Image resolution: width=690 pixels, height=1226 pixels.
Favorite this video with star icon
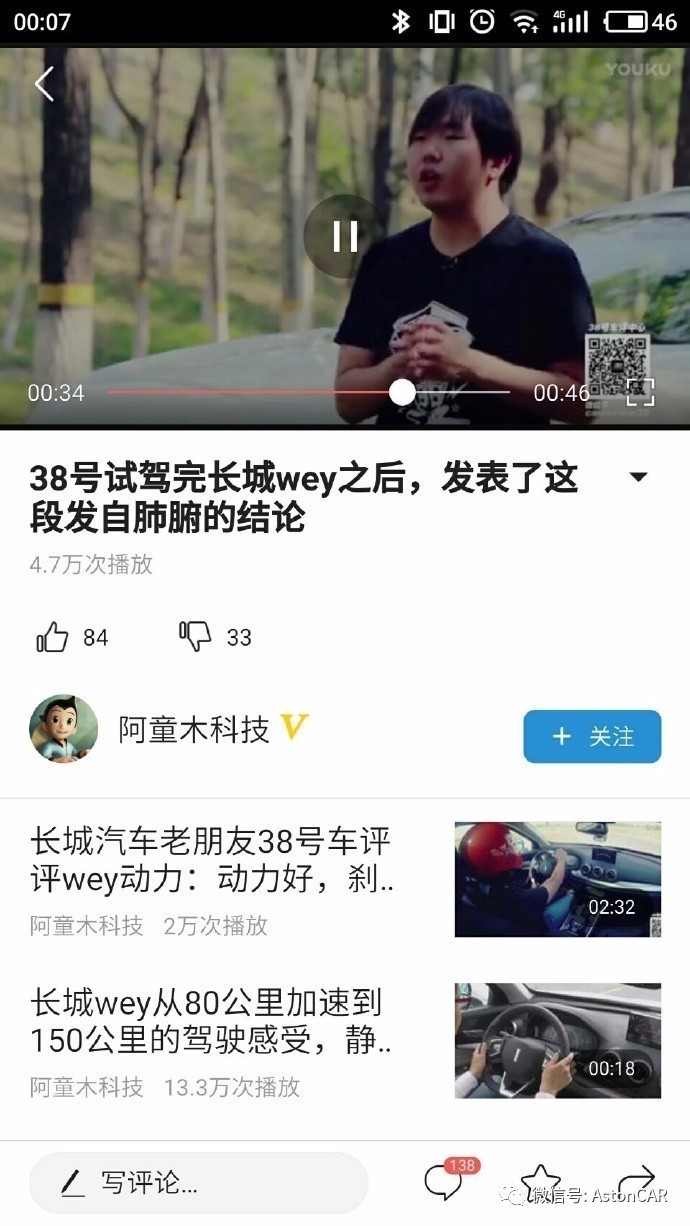click(x=540, y=1181)
